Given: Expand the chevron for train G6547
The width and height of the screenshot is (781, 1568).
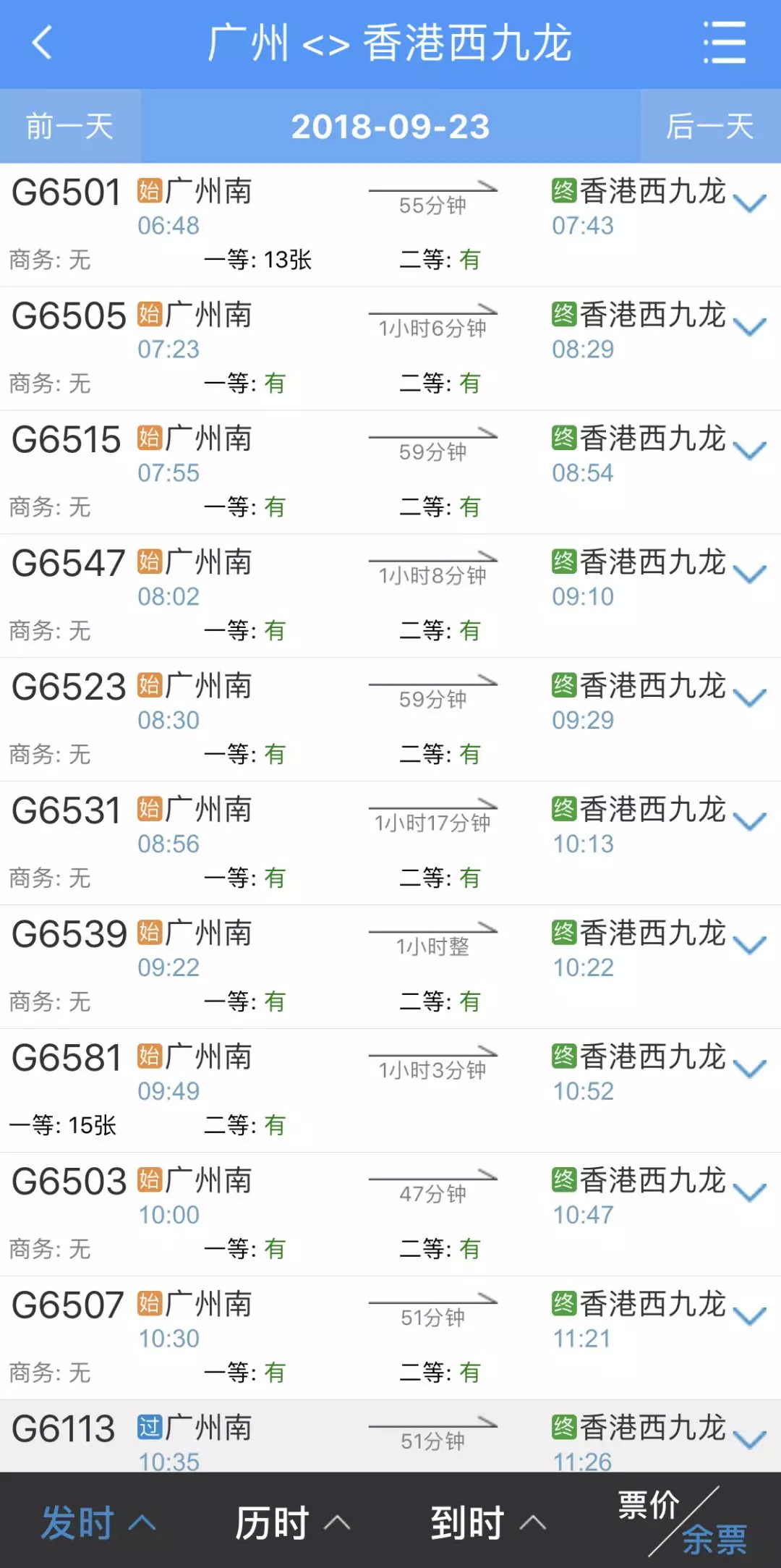Looking at the screenshot, I should pos(750,575).
